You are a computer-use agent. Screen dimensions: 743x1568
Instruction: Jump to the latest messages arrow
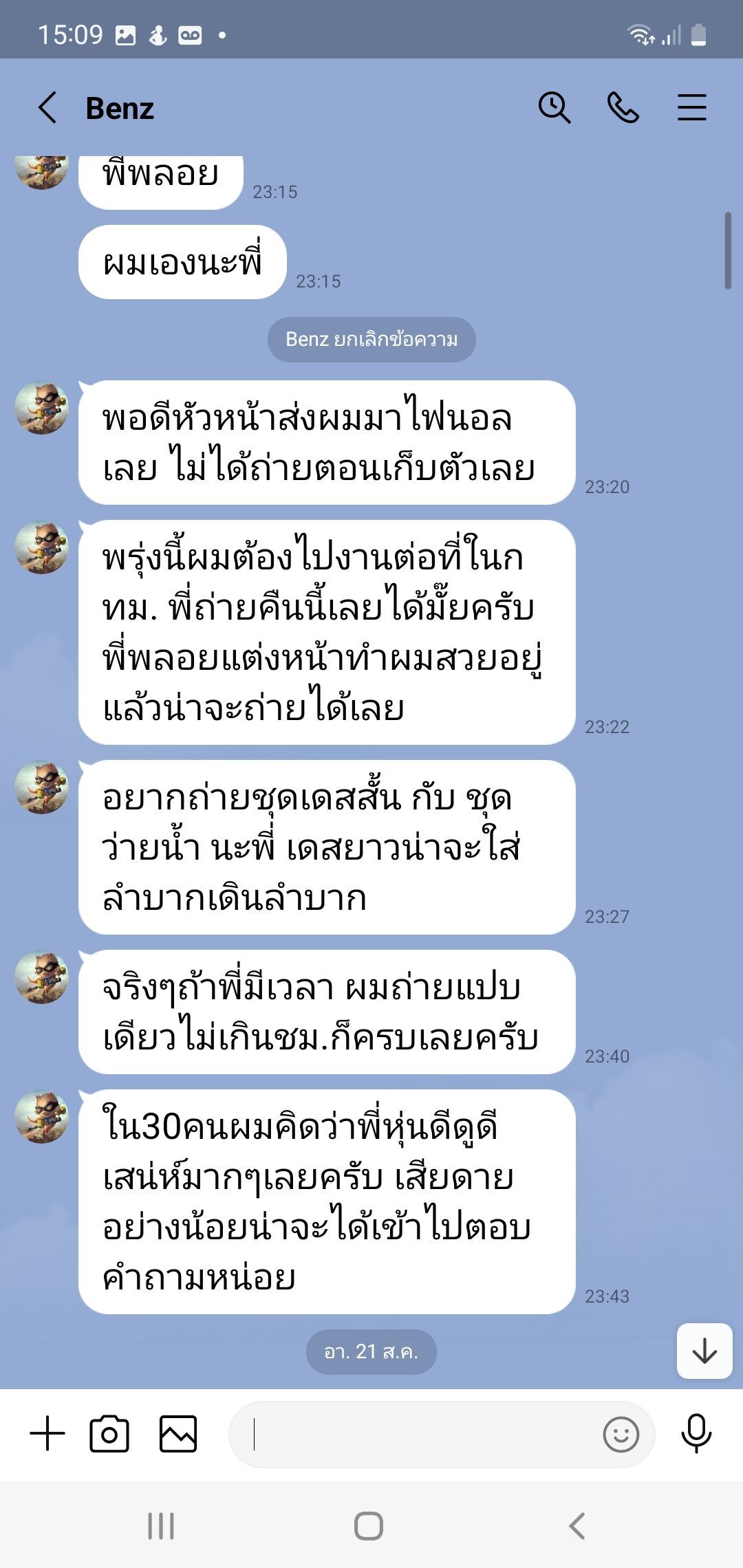click(x=704, y=1351)
